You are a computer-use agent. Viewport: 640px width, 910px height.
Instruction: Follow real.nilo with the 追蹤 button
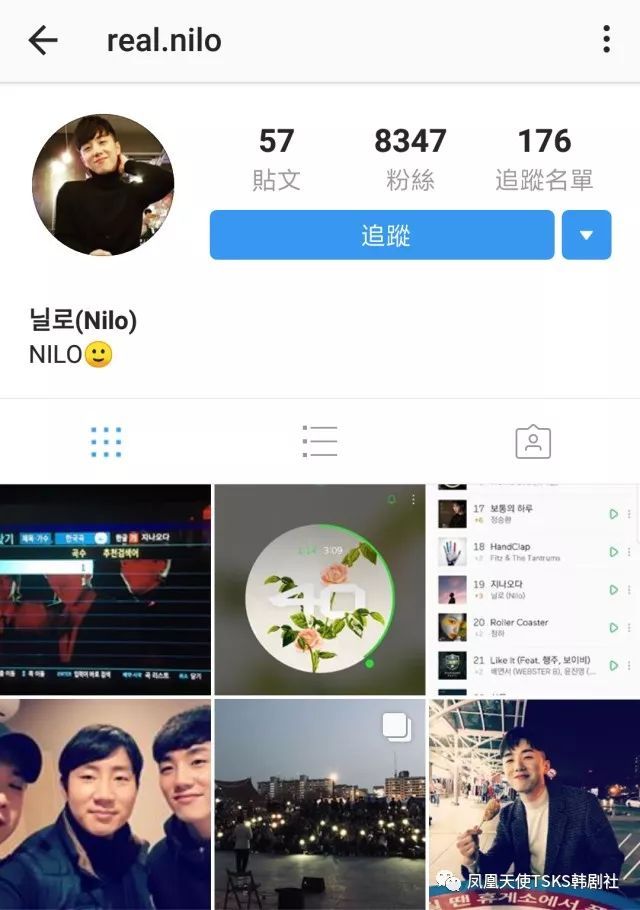pyautogui.click(x=381, y=235)
